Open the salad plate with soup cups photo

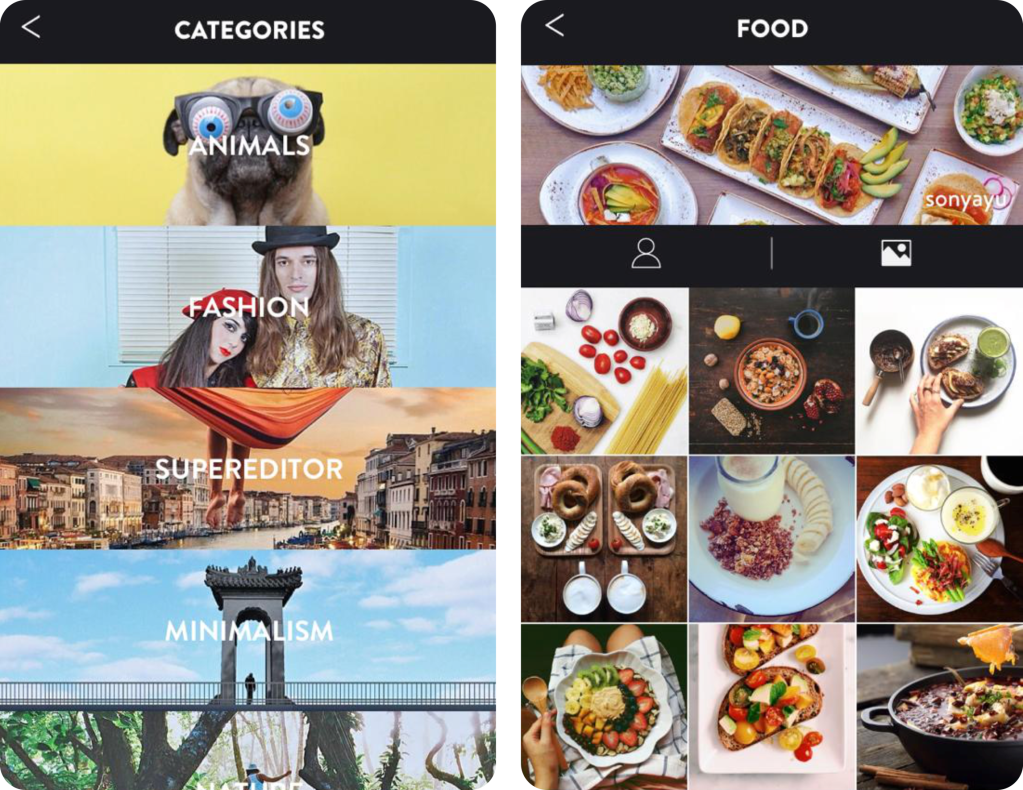tap(939, 539)
